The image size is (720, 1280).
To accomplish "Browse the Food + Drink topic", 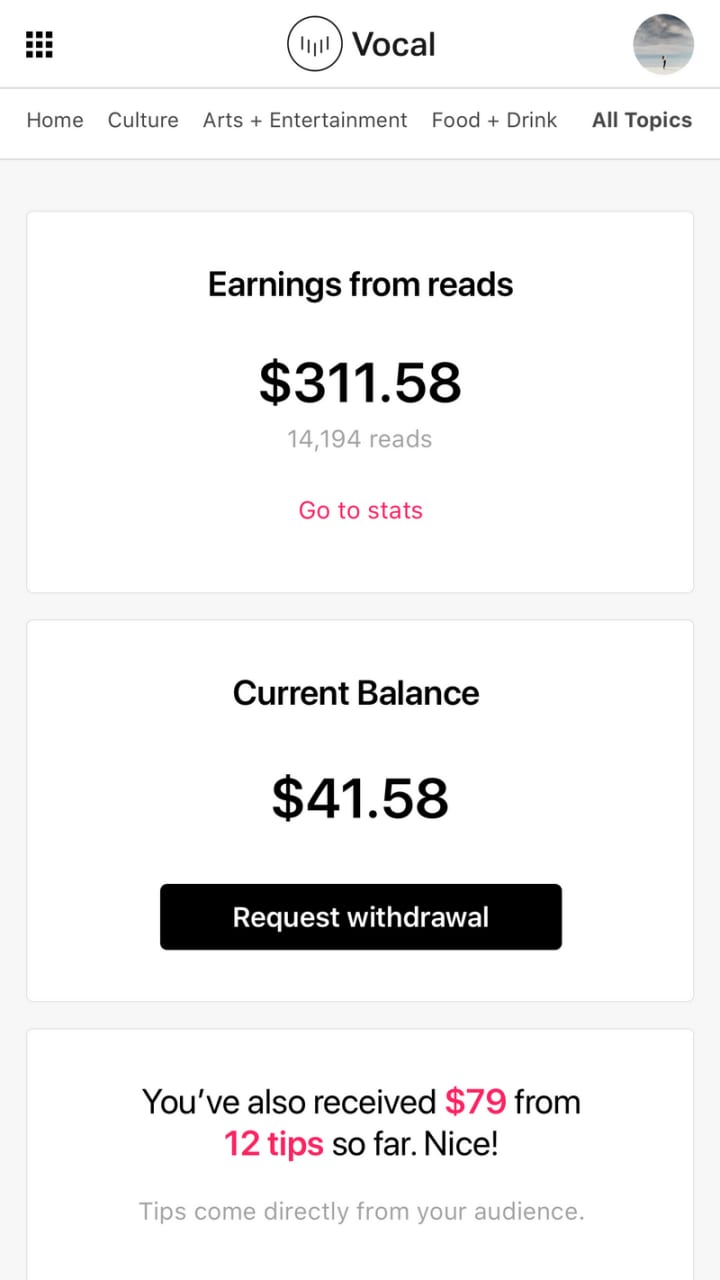I will (x=494, y=120).
